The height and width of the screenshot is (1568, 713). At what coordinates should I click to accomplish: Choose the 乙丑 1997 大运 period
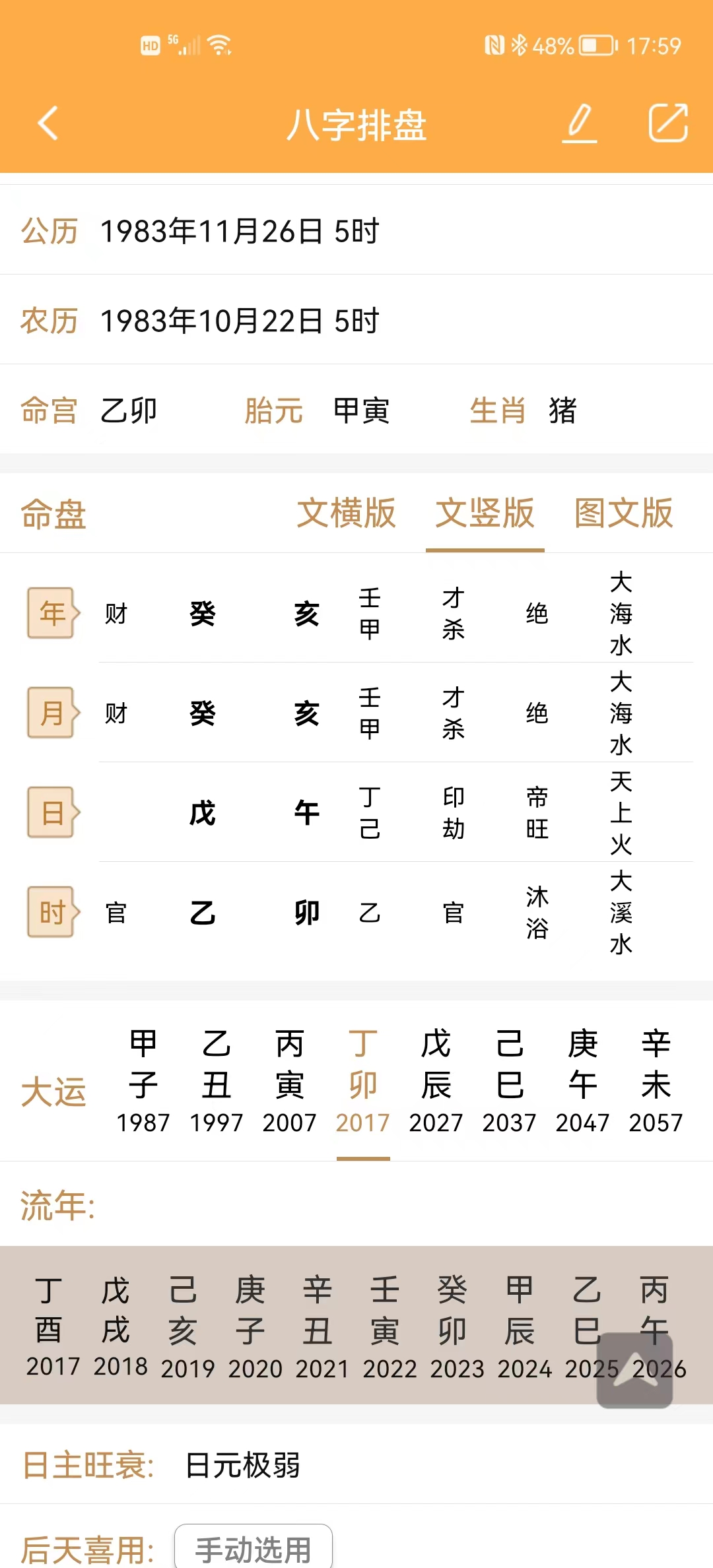tap(217, 1082)
